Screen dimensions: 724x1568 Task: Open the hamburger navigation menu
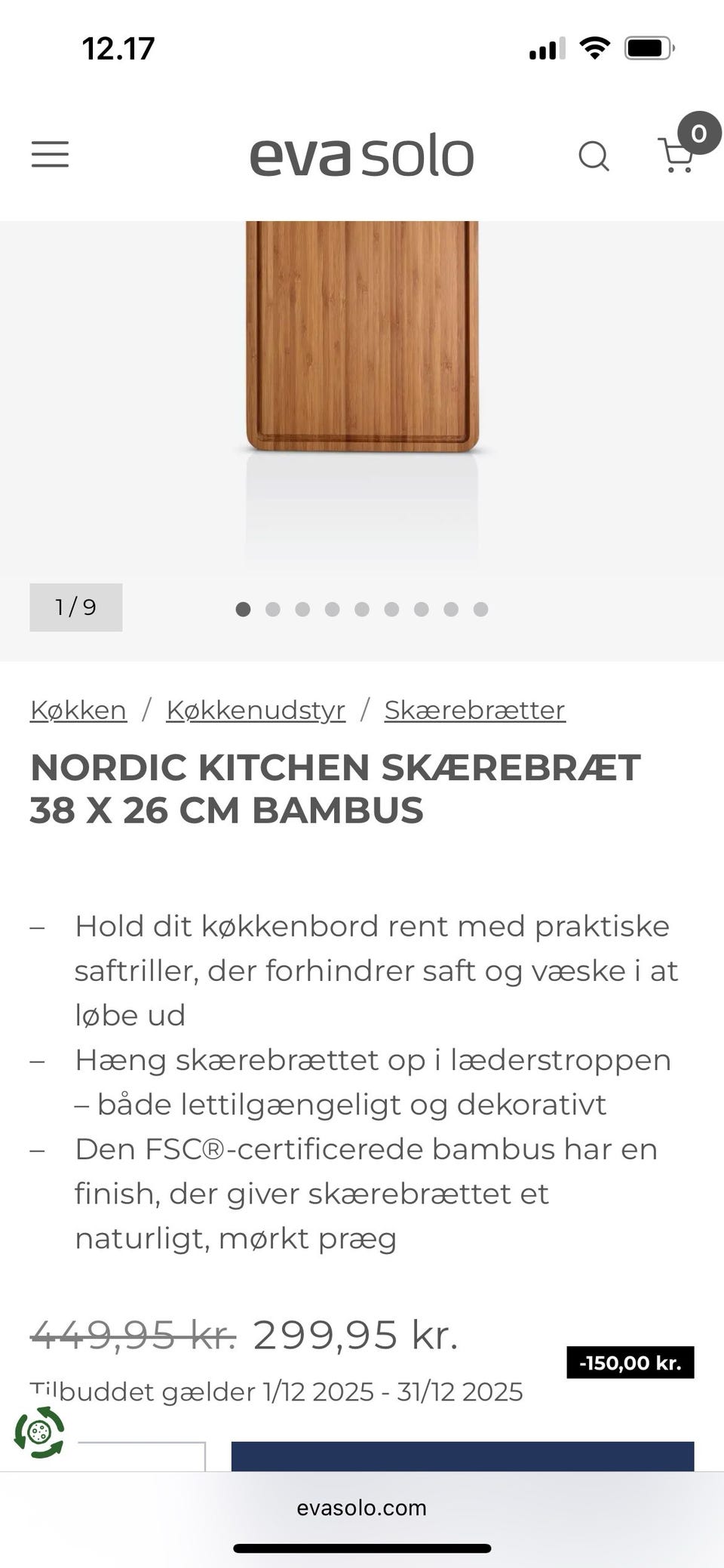pyautogui.click(x=50, y=155)
